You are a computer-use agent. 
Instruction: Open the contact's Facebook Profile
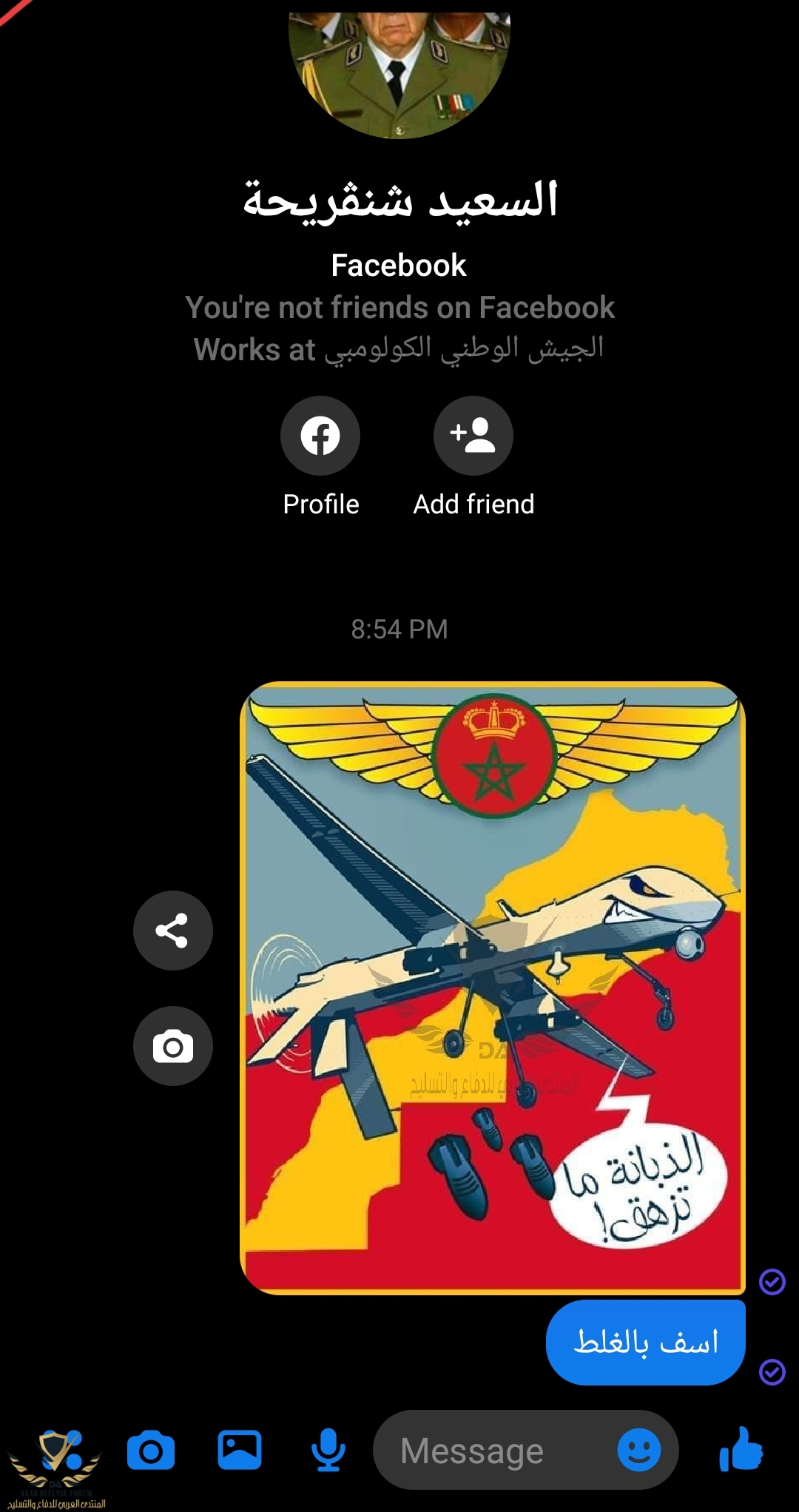(320, 436)
